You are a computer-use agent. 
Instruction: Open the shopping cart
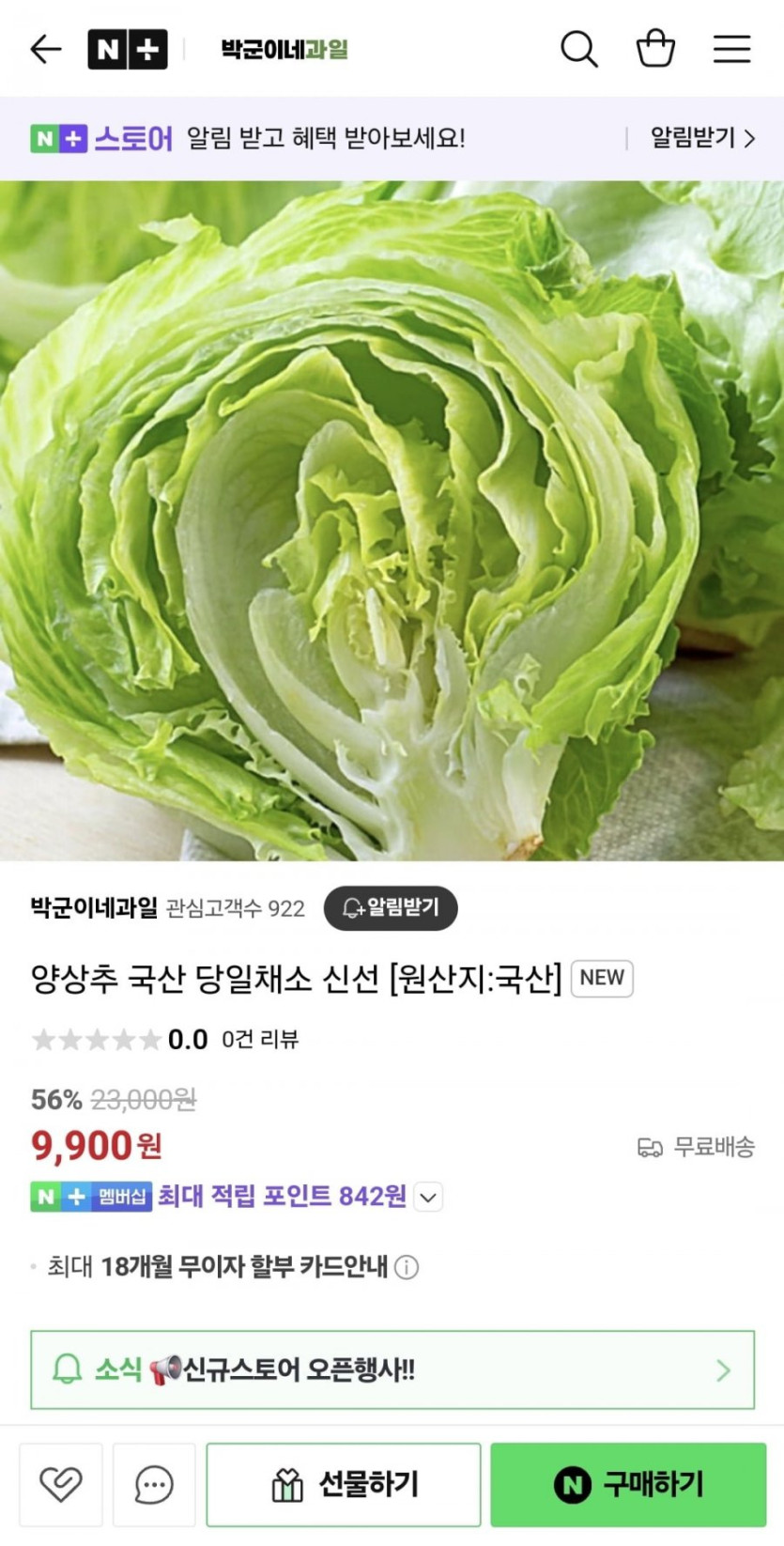[656, 50]
